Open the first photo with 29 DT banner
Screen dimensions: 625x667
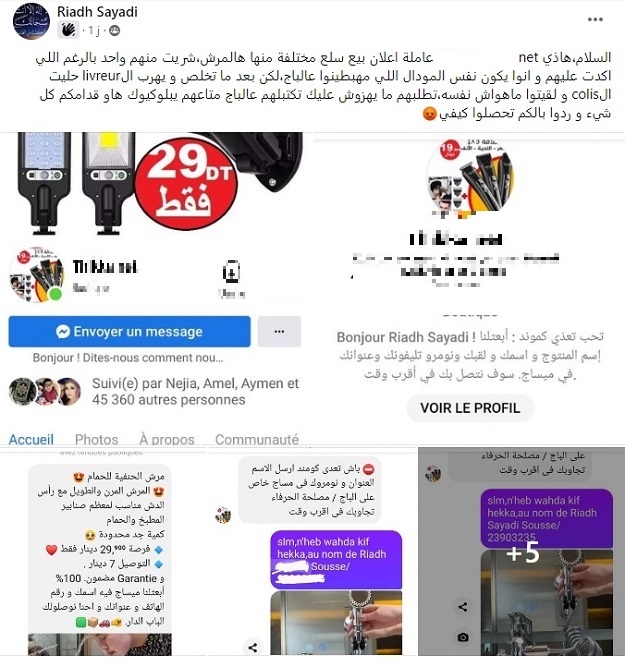tap(155, 290)
